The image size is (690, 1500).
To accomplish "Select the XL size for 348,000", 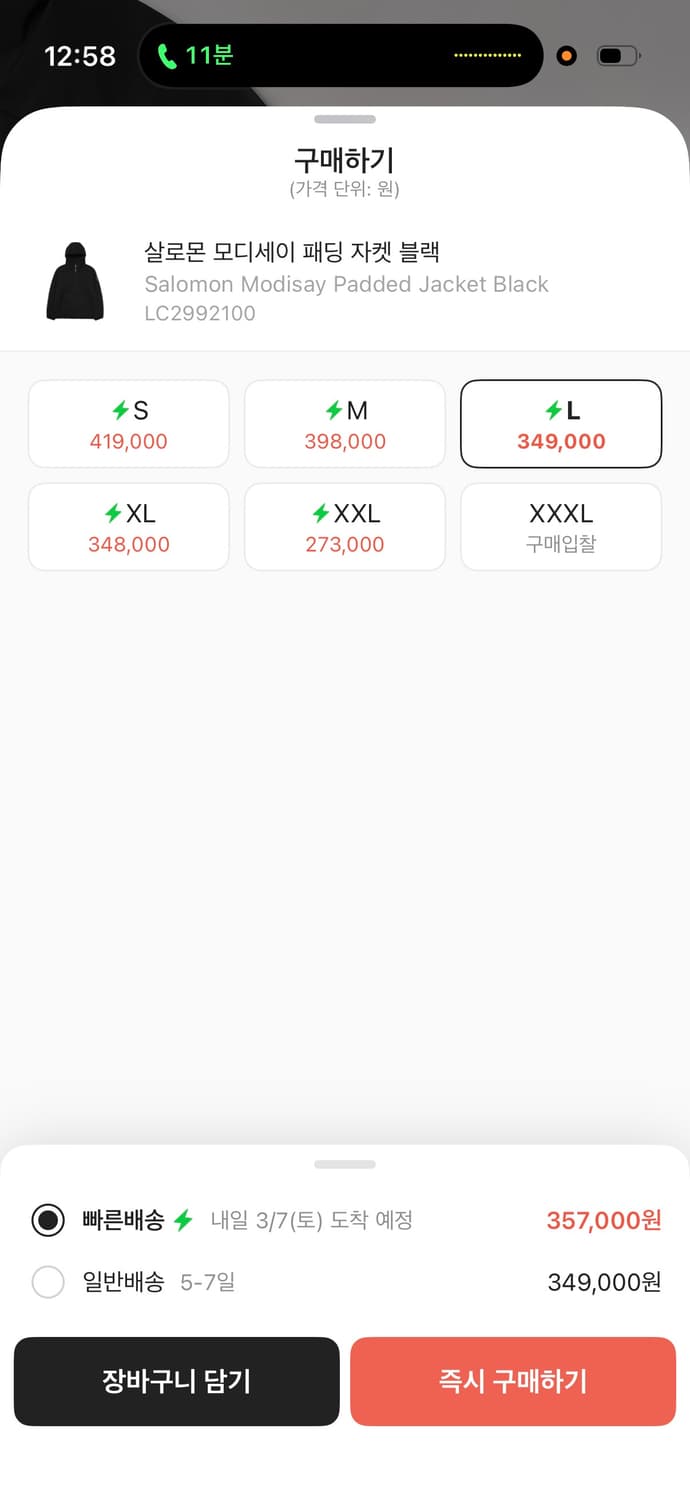I will 129,527.
